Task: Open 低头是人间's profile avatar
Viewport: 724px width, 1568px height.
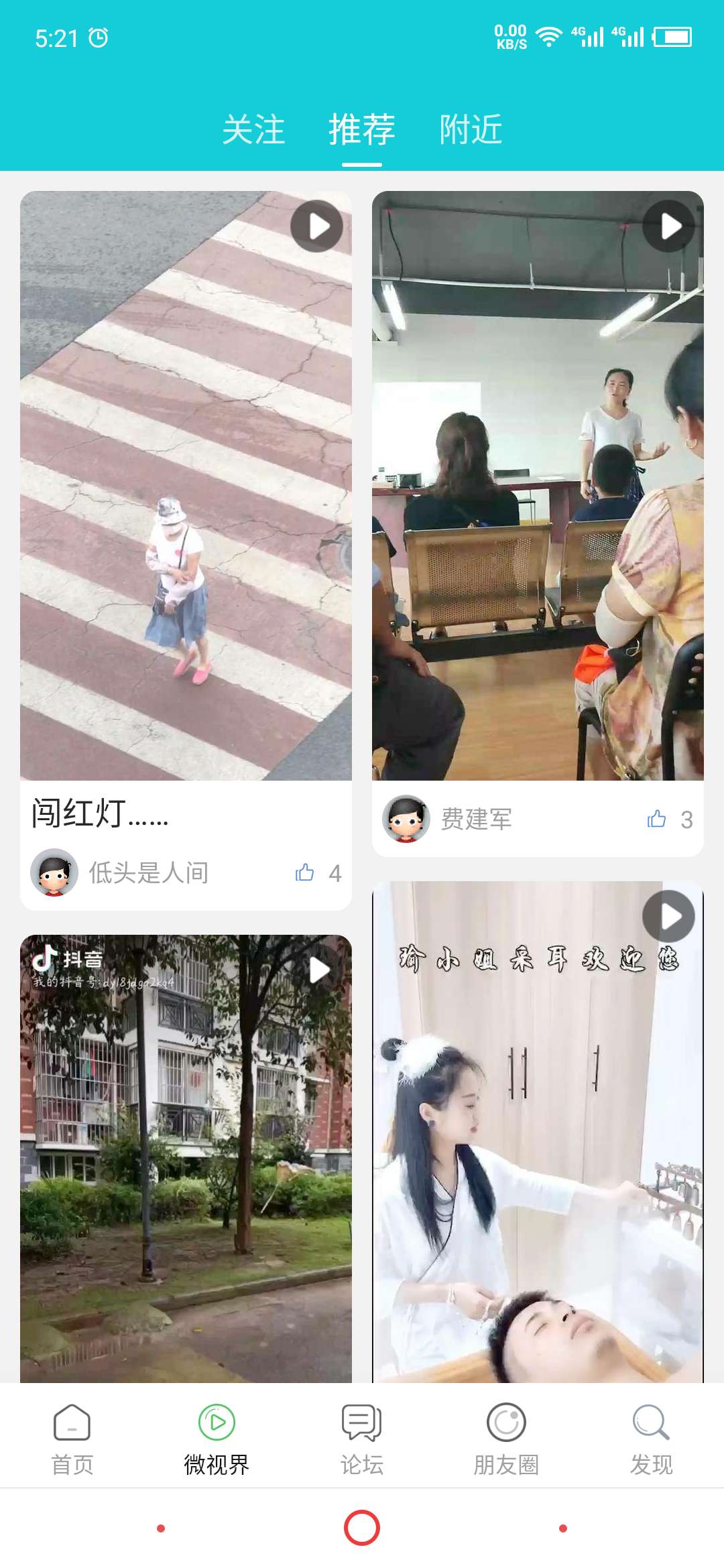Action: coord(55,872)
